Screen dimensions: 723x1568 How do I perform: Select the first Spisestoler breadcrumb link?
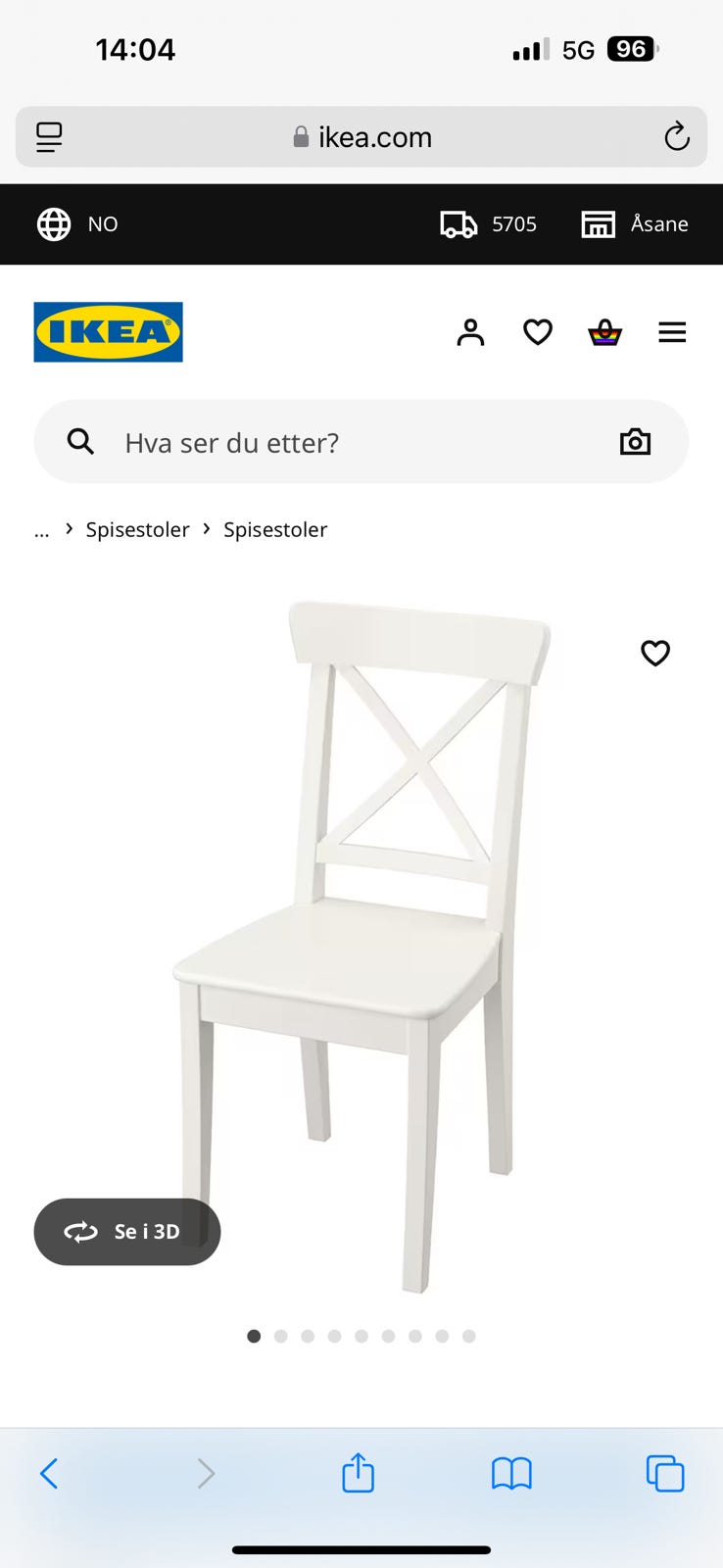pyautogui.click(x=137, y=529)
